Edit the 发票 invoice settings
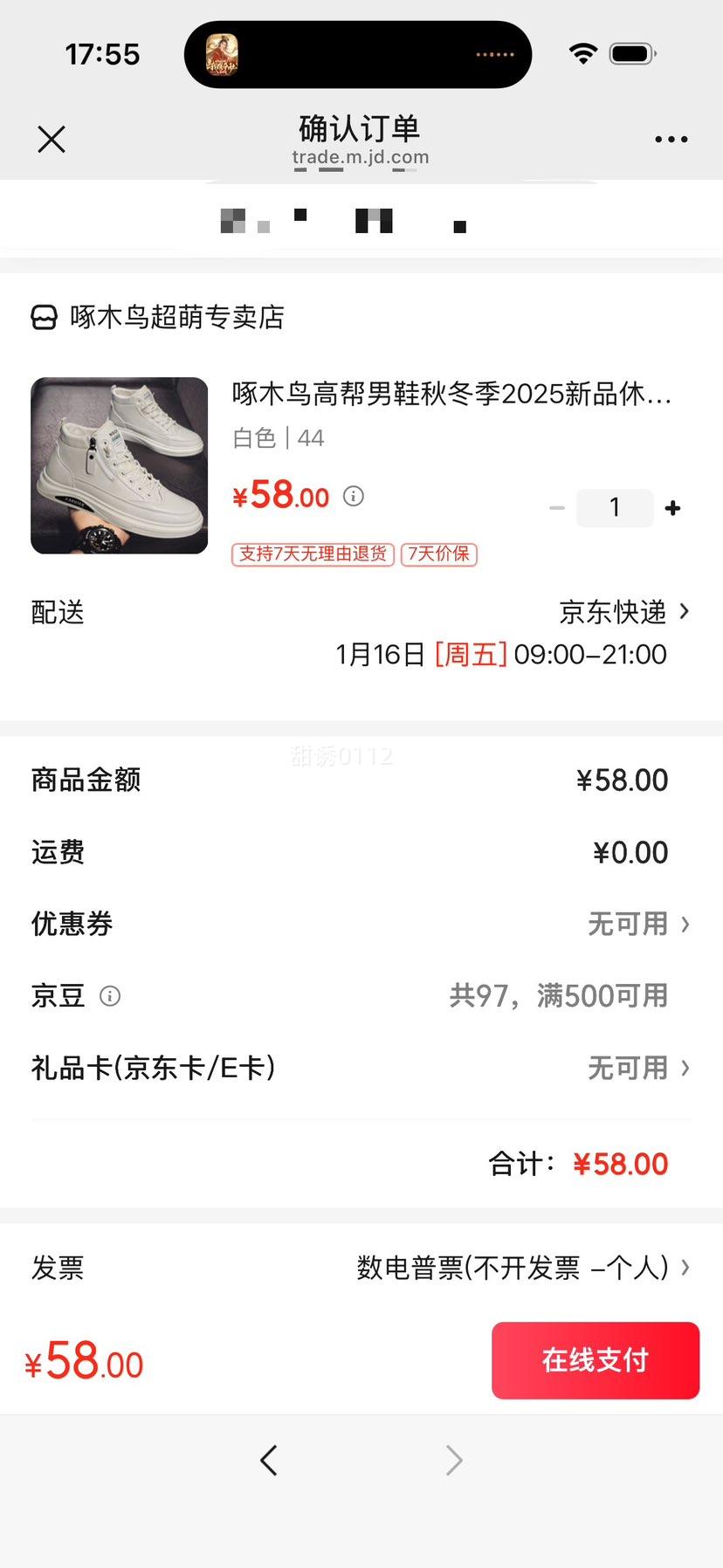 tap(522, 1268)
